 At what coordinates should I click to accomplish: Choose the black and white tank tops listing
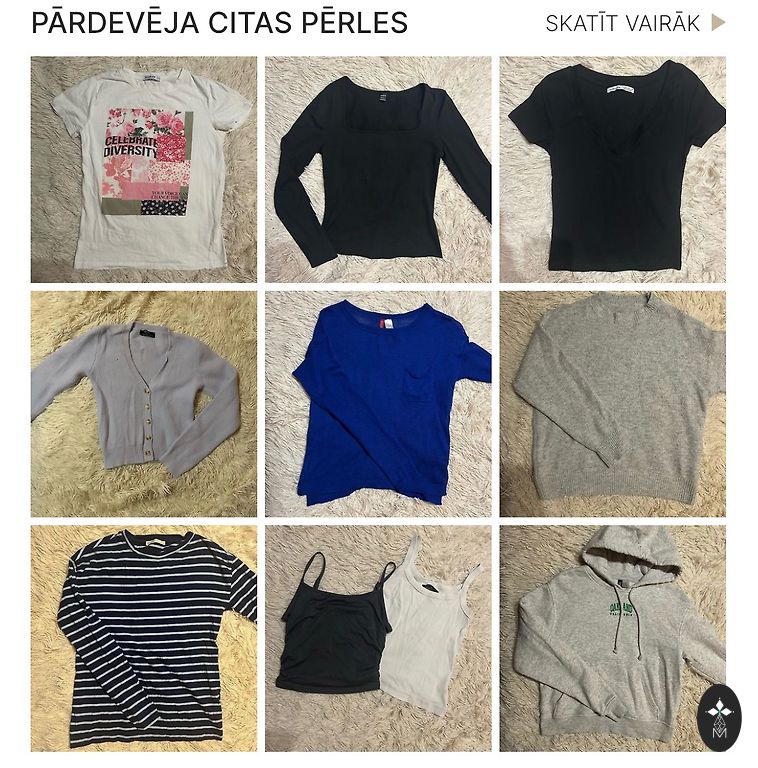click(x=378, y=638)
